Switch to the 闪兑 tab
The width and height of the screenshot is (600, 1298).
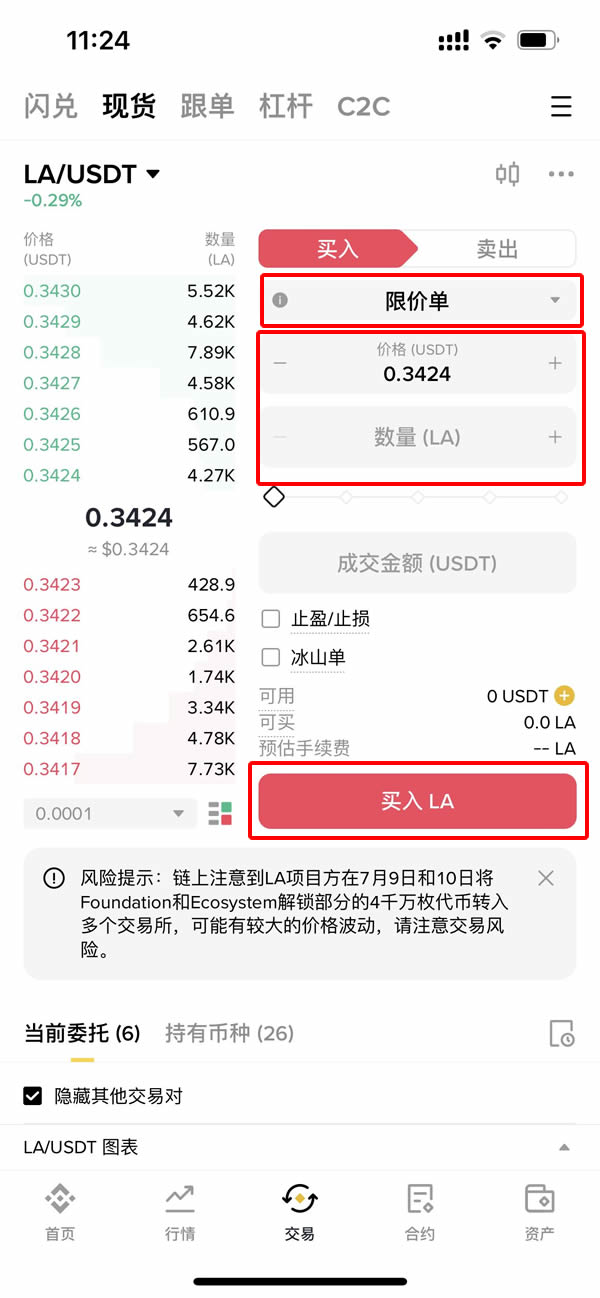(50, 106)
